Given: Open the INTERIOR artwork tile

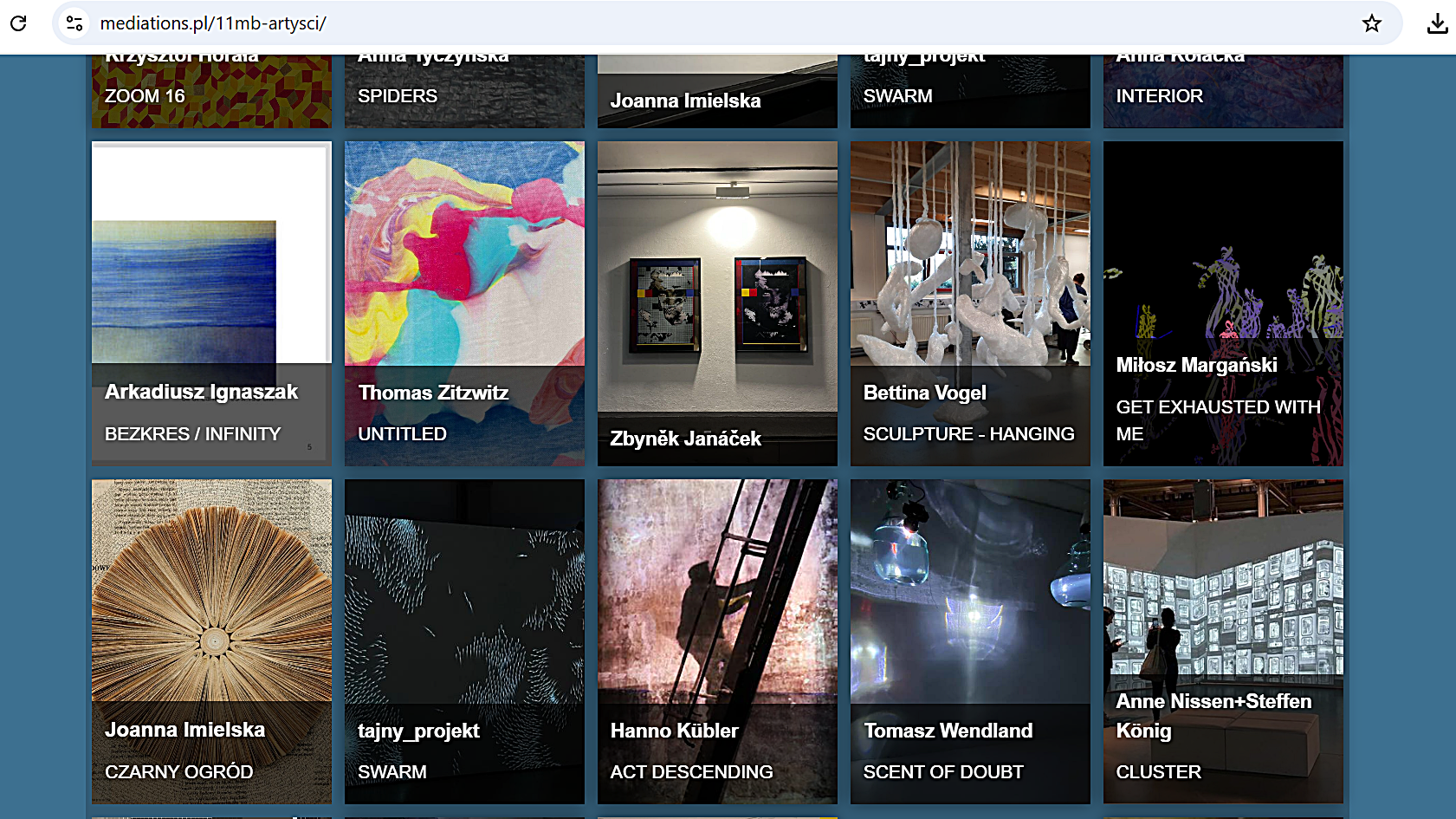Looking at the screenshot, I should (1223, 91).
